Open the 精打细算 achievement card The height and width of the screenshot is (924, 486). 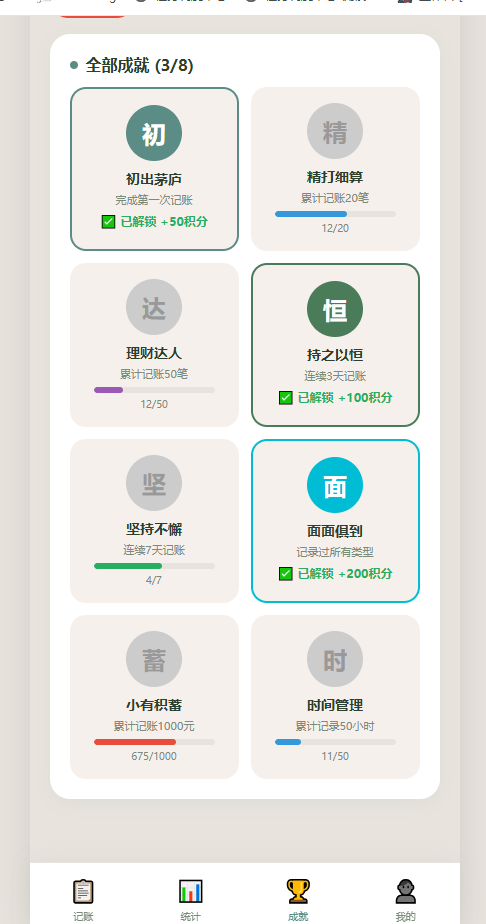point(335,169)
